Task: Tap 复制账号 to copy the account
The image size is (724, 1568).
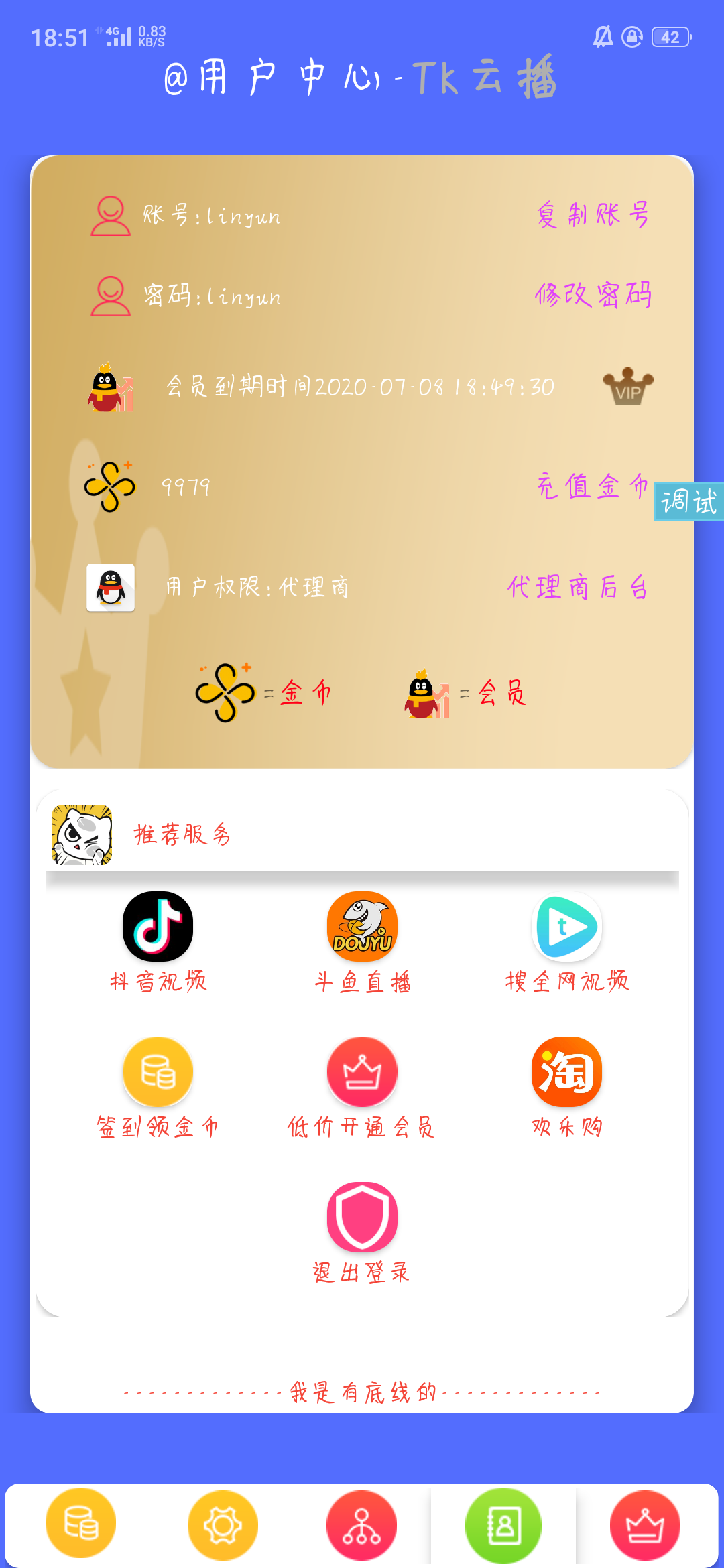Action: pos(593,216)
